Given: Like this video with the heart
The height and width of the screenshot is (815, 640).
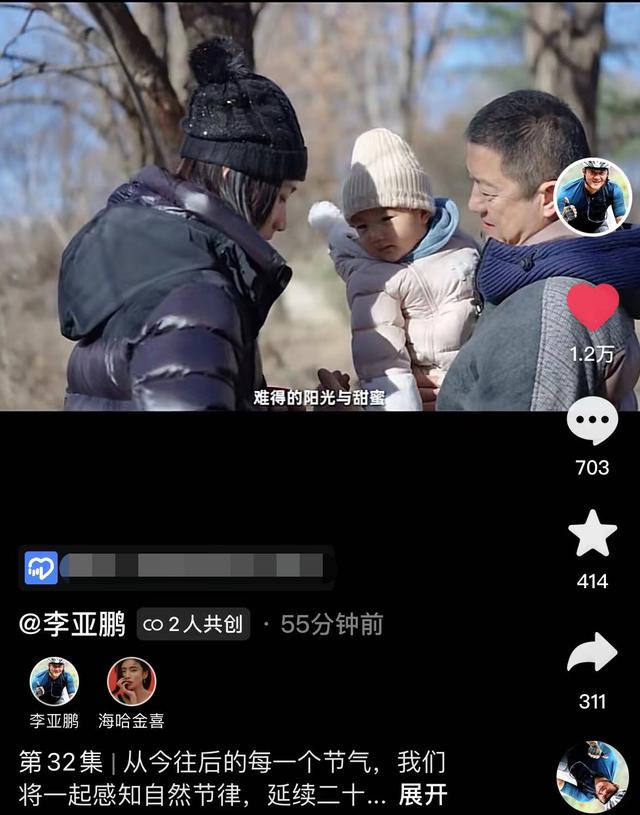Looking at the screenshot, I should point(593,306).
